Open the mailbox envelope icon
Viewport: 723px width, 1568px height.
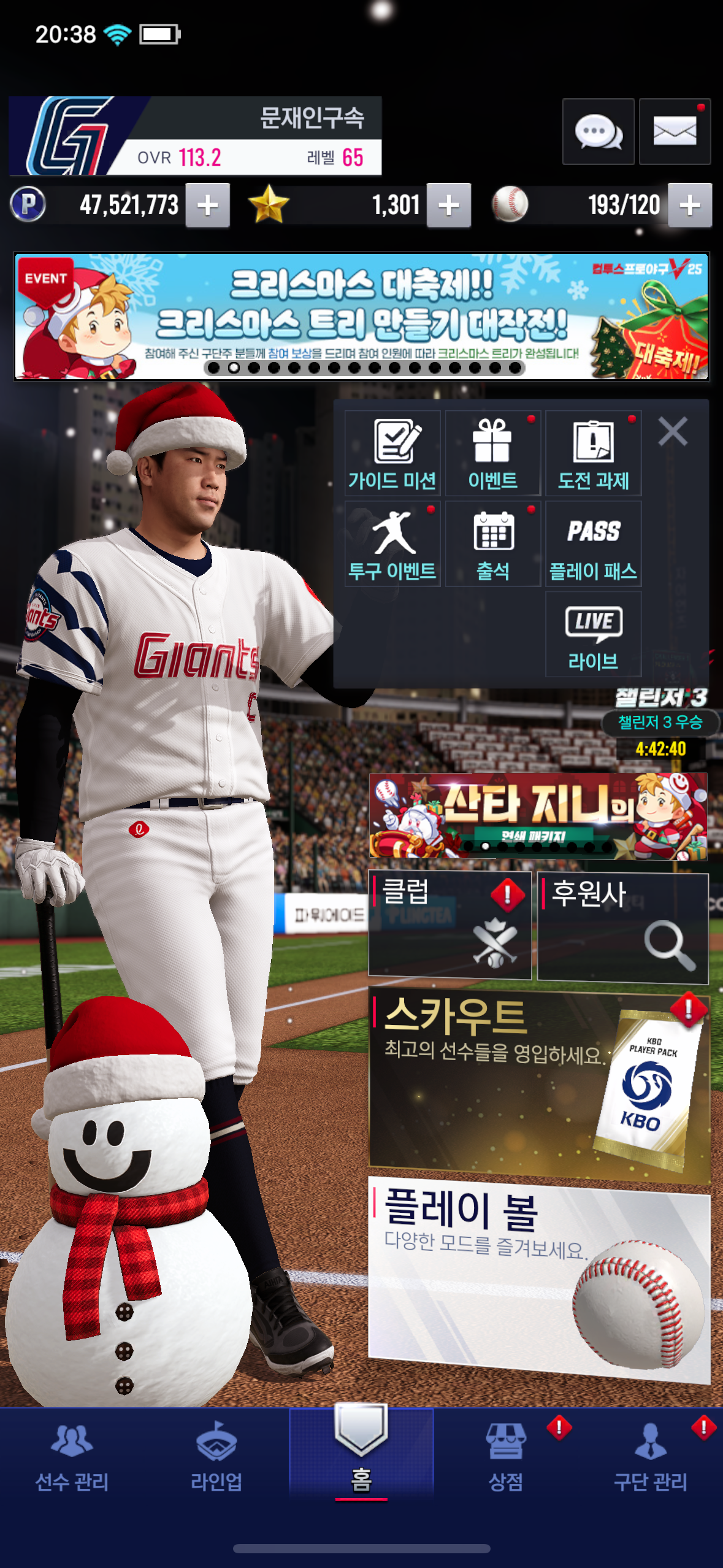point(675,131)
